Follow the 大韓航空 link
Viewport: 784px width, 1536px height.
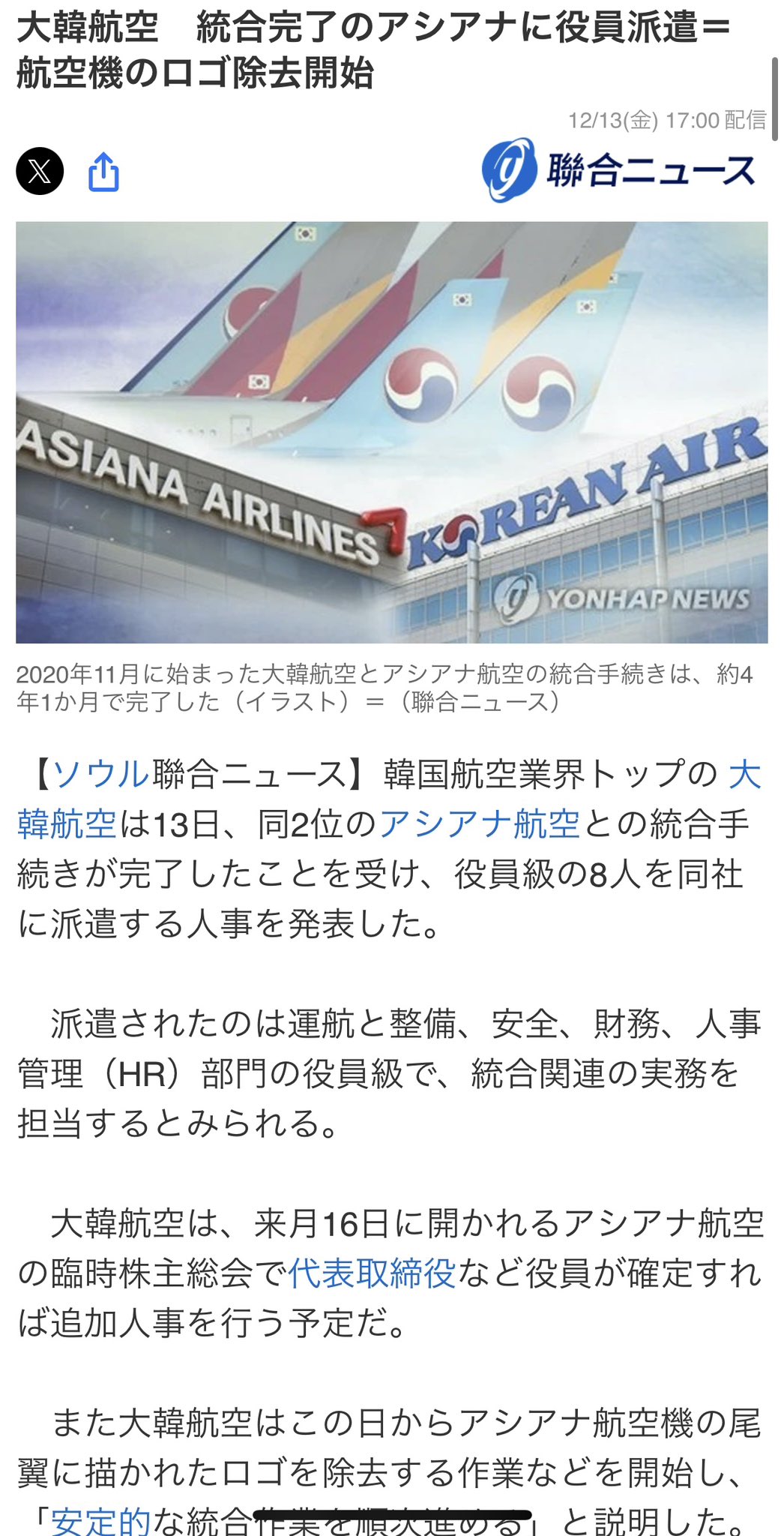[x=66, y=824]
